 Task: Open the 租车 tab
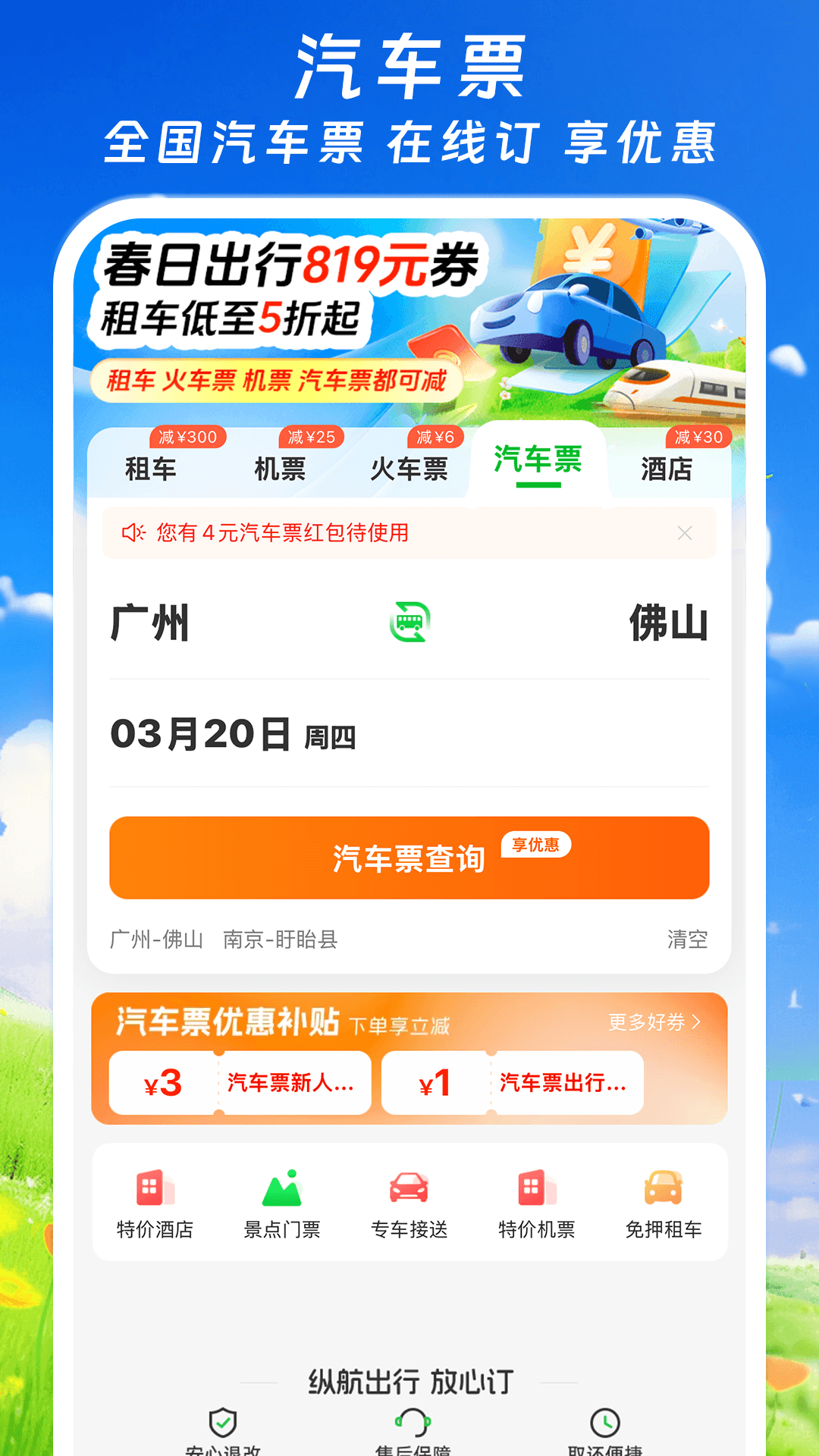(x=150, y=469)
